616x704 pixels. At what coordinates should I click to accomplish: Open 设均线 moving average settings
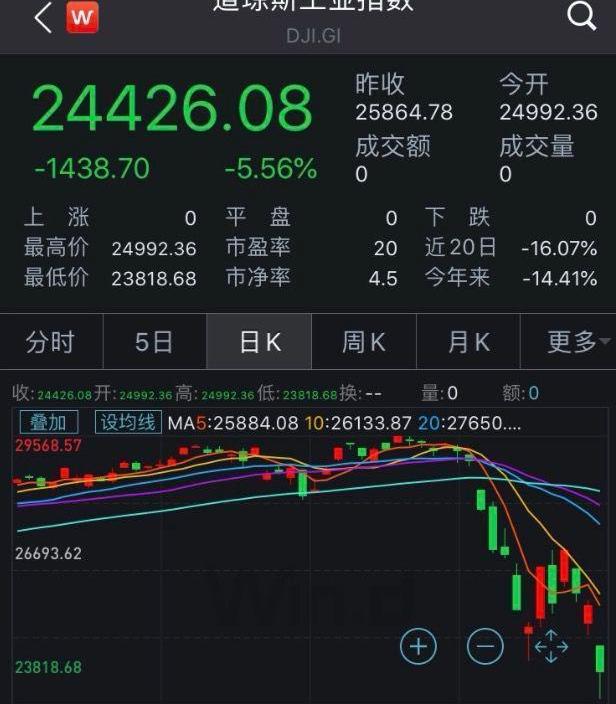coord(127,422)
